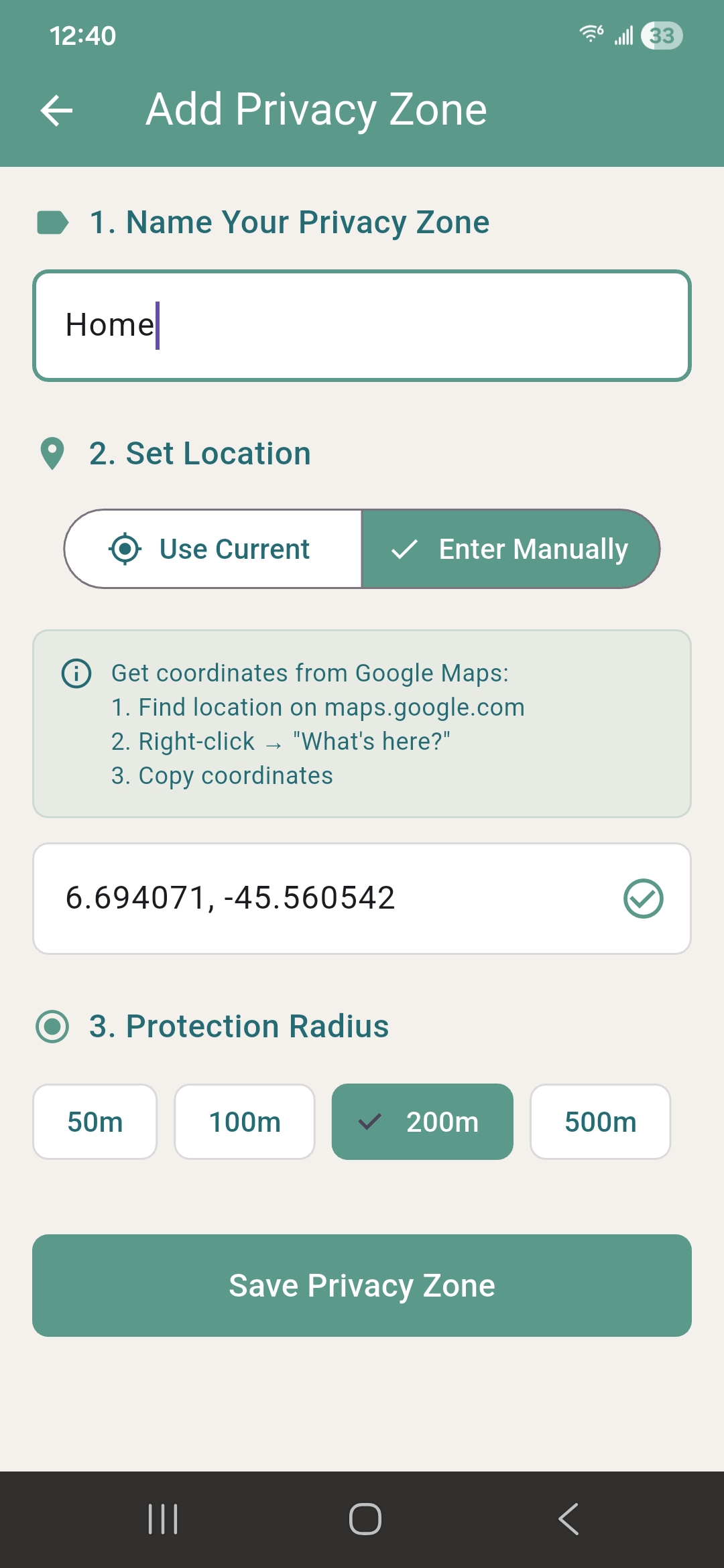This screenshot has width=724, height=1568.
Task: Tap the coordinates text field
Action: (302, 898)
